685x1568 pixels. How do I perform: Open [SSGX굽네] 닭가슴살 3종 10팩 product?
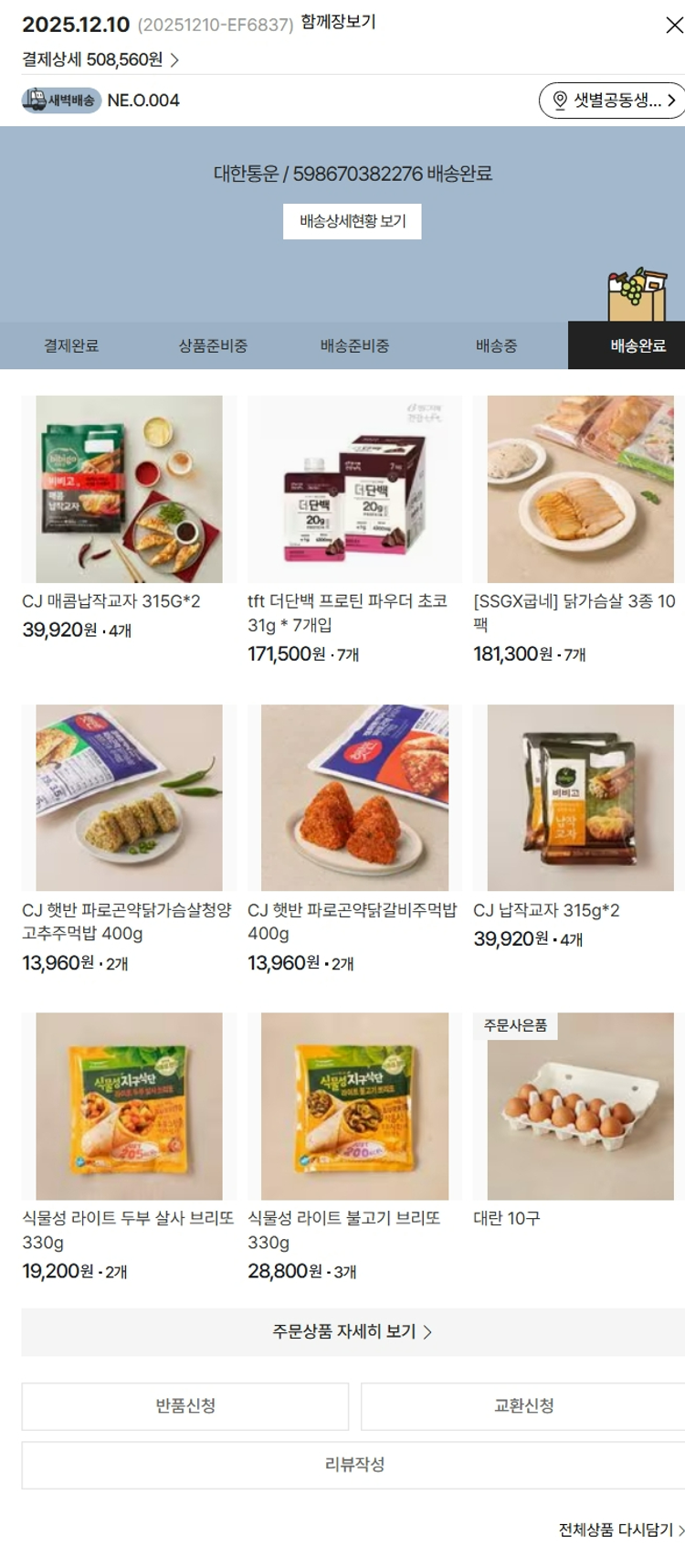[579, 490]
